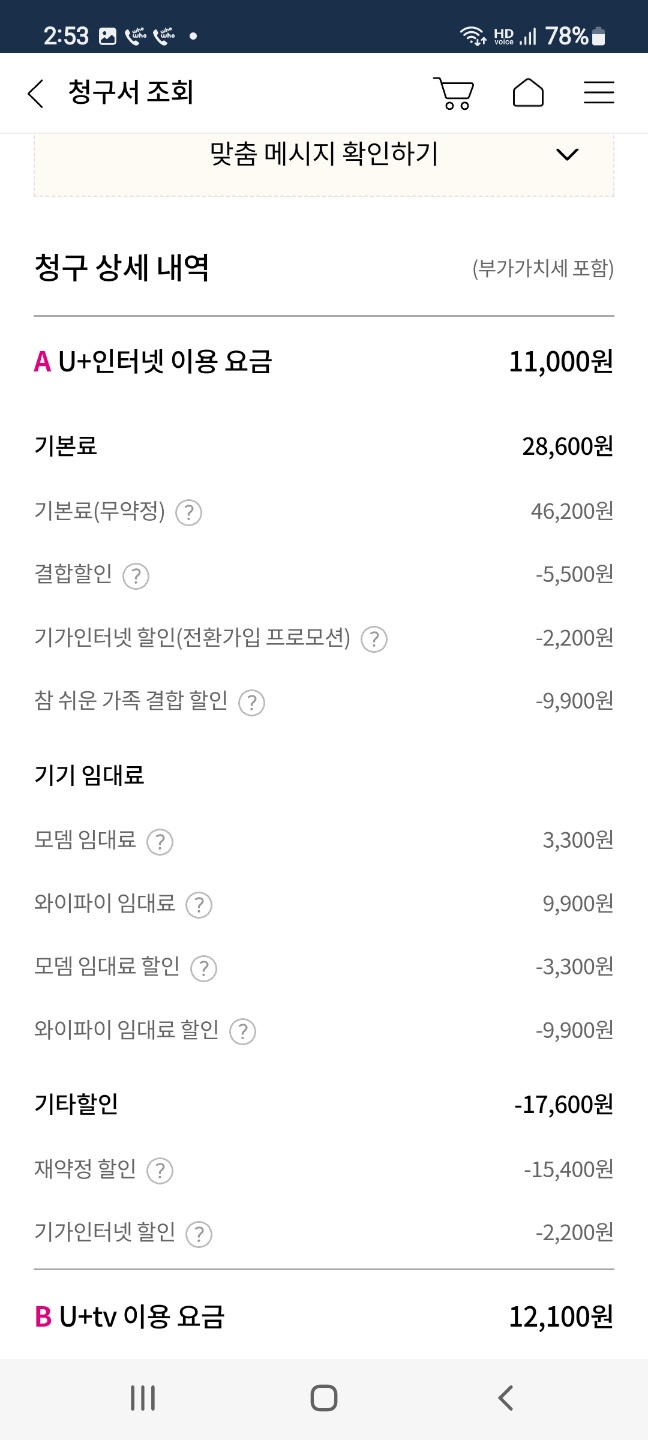Show help for 재약정 할인
Image resolution: width=648 pixels, height=1440 pixels.
159,1170
